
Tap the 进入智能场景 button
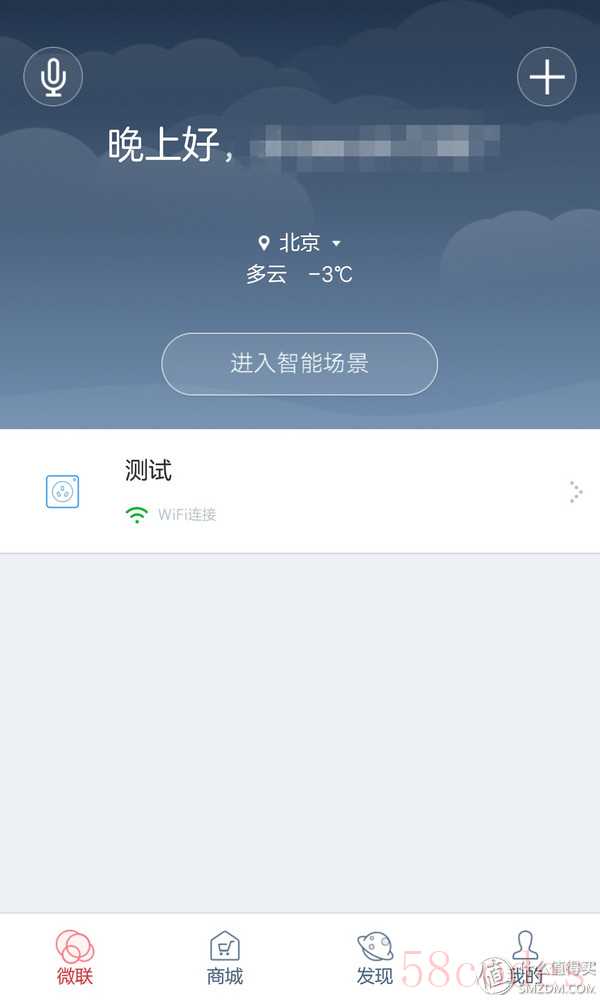click(x=300, y=364)
